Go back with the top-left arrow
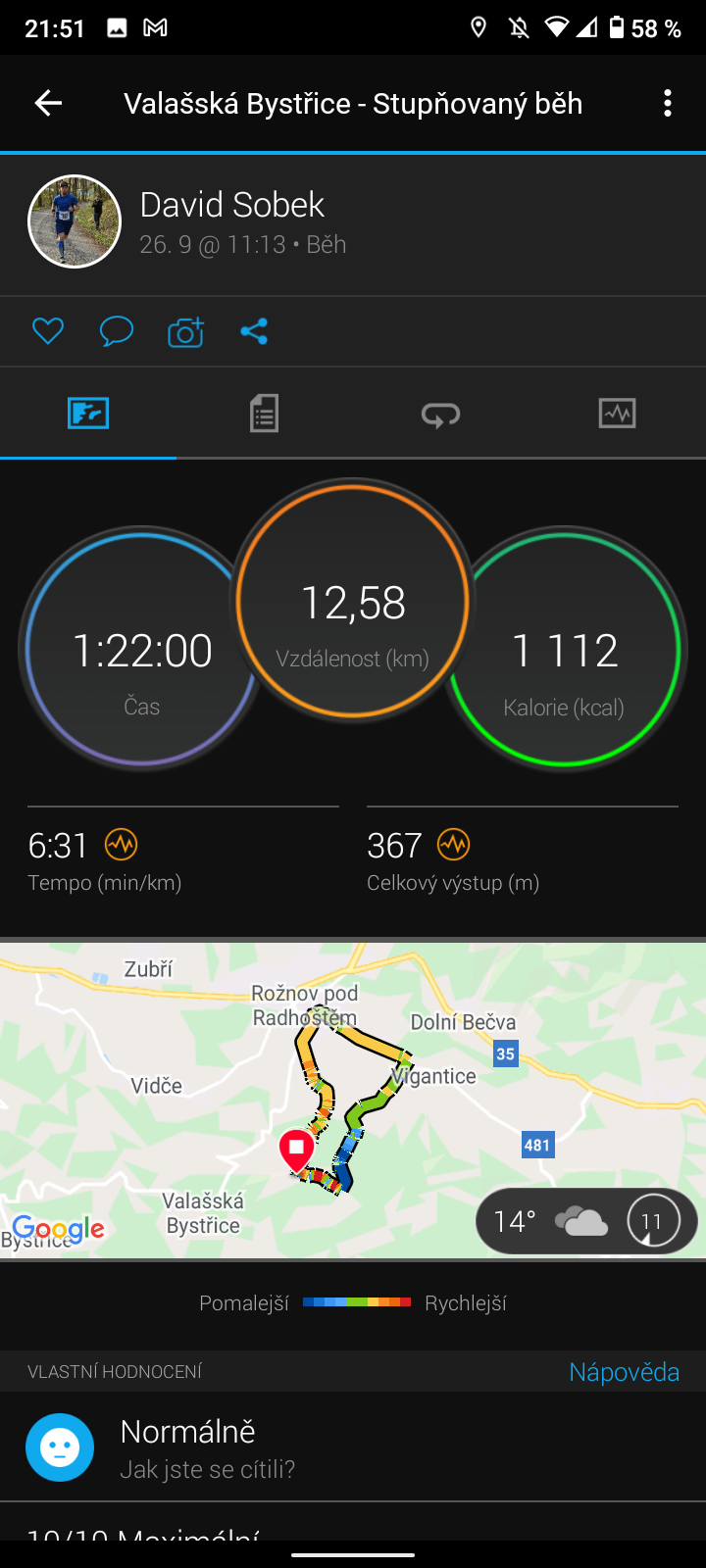 click(48, 103)
